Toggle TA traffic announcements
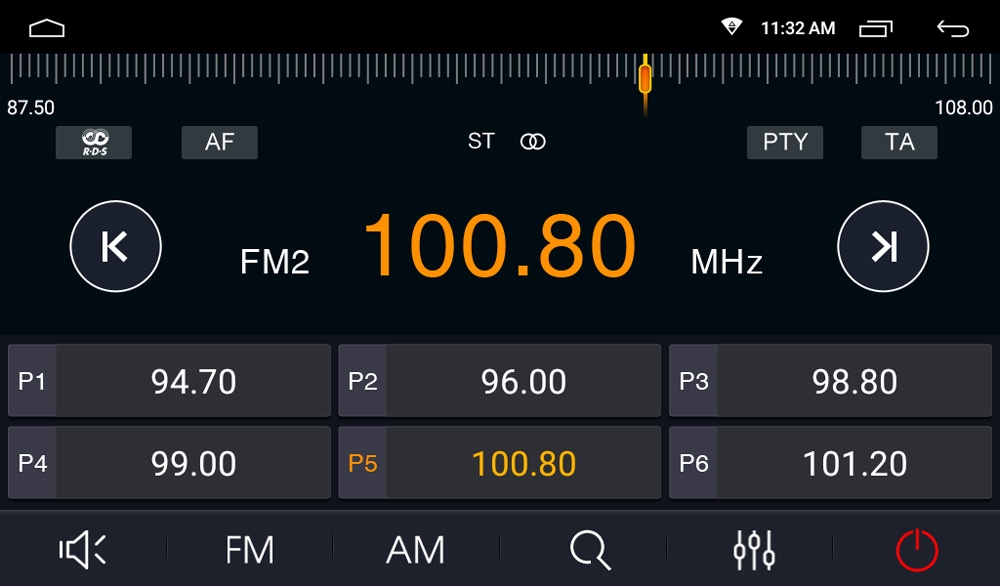 point(899,142)
